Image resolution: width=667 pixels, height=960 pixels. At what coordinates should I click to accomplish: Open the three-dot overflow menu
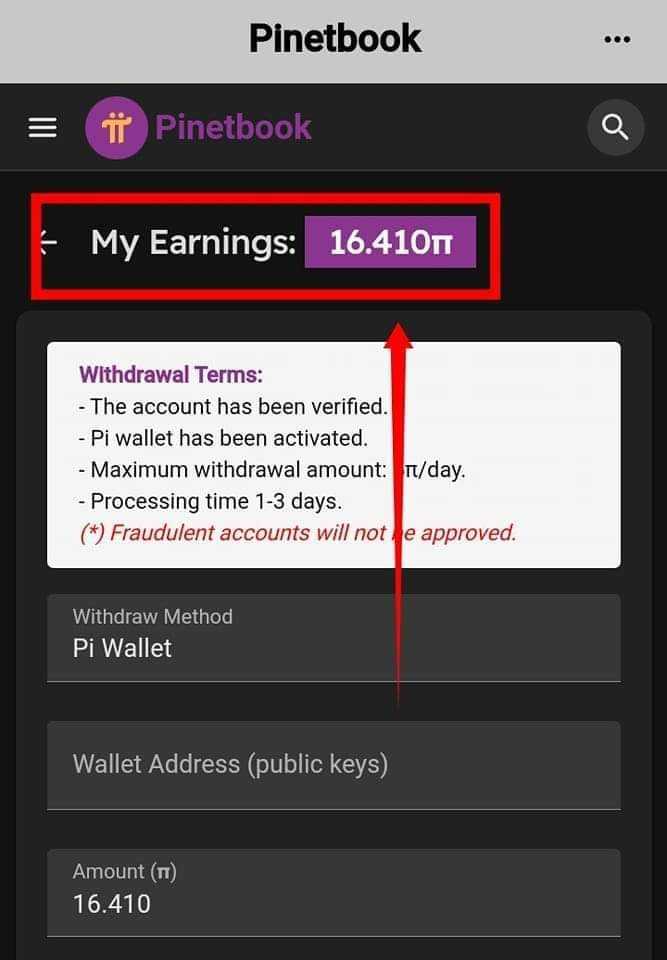[618, 39]
